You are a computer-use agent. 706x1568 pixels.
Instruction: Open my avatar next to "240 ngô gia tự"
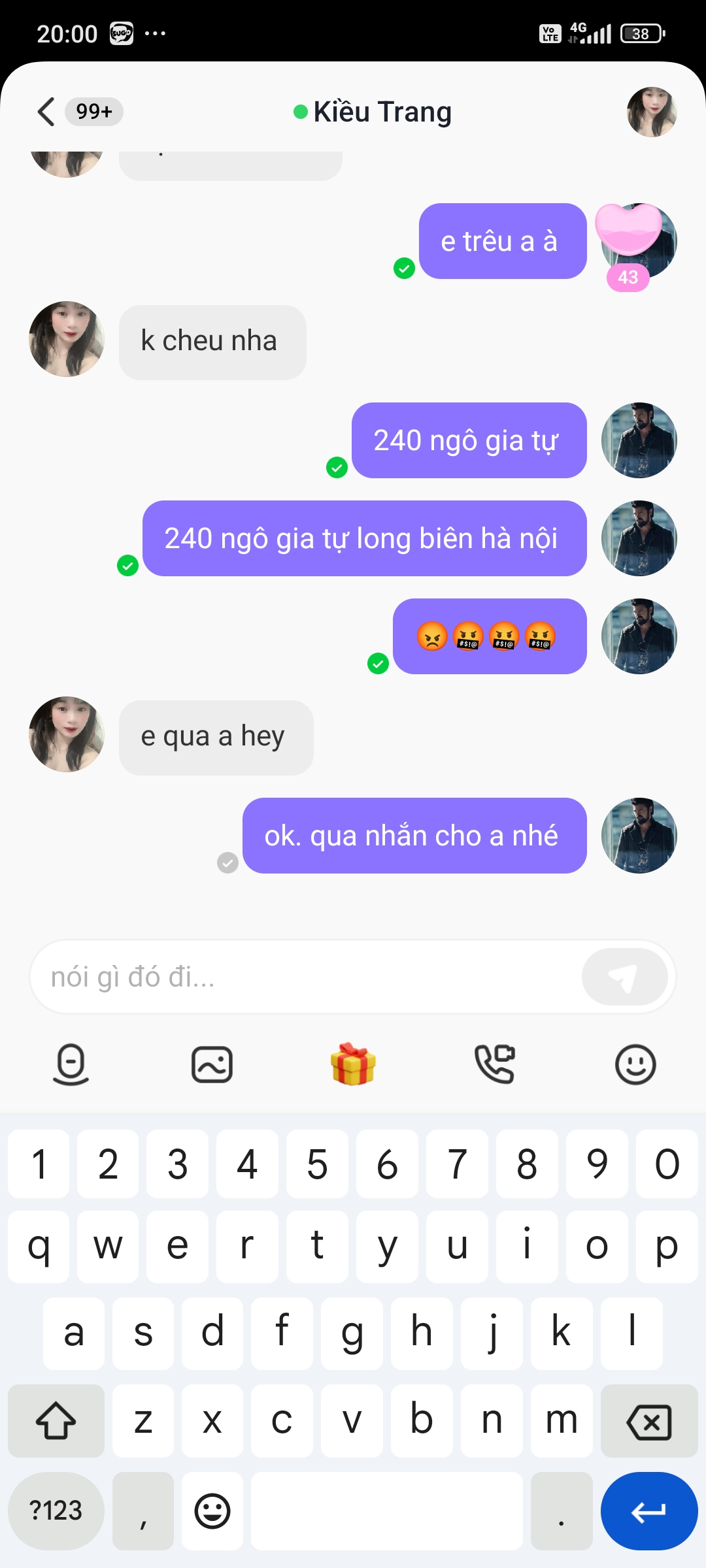tap(639, 440)
